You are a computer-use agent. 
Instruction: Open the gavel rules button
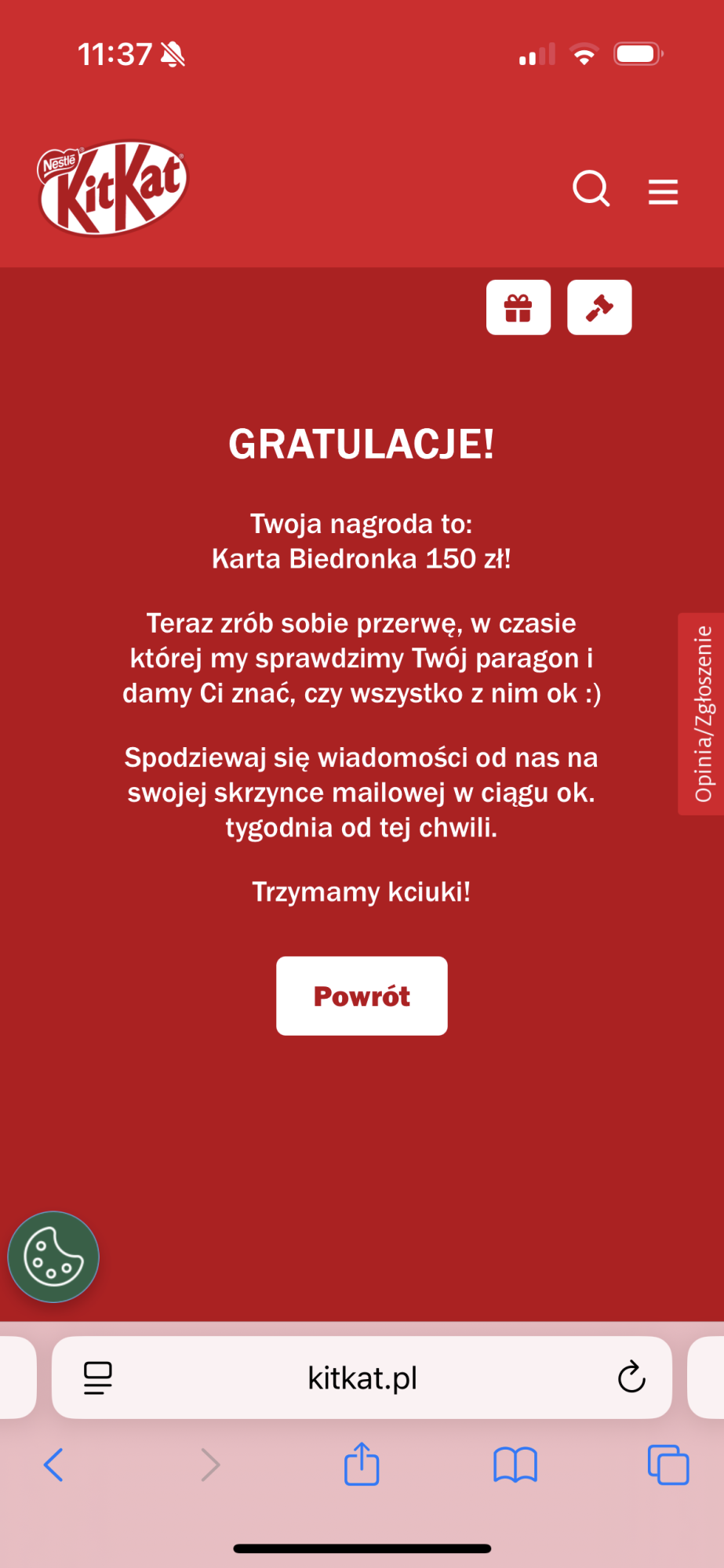pos(599,307)
